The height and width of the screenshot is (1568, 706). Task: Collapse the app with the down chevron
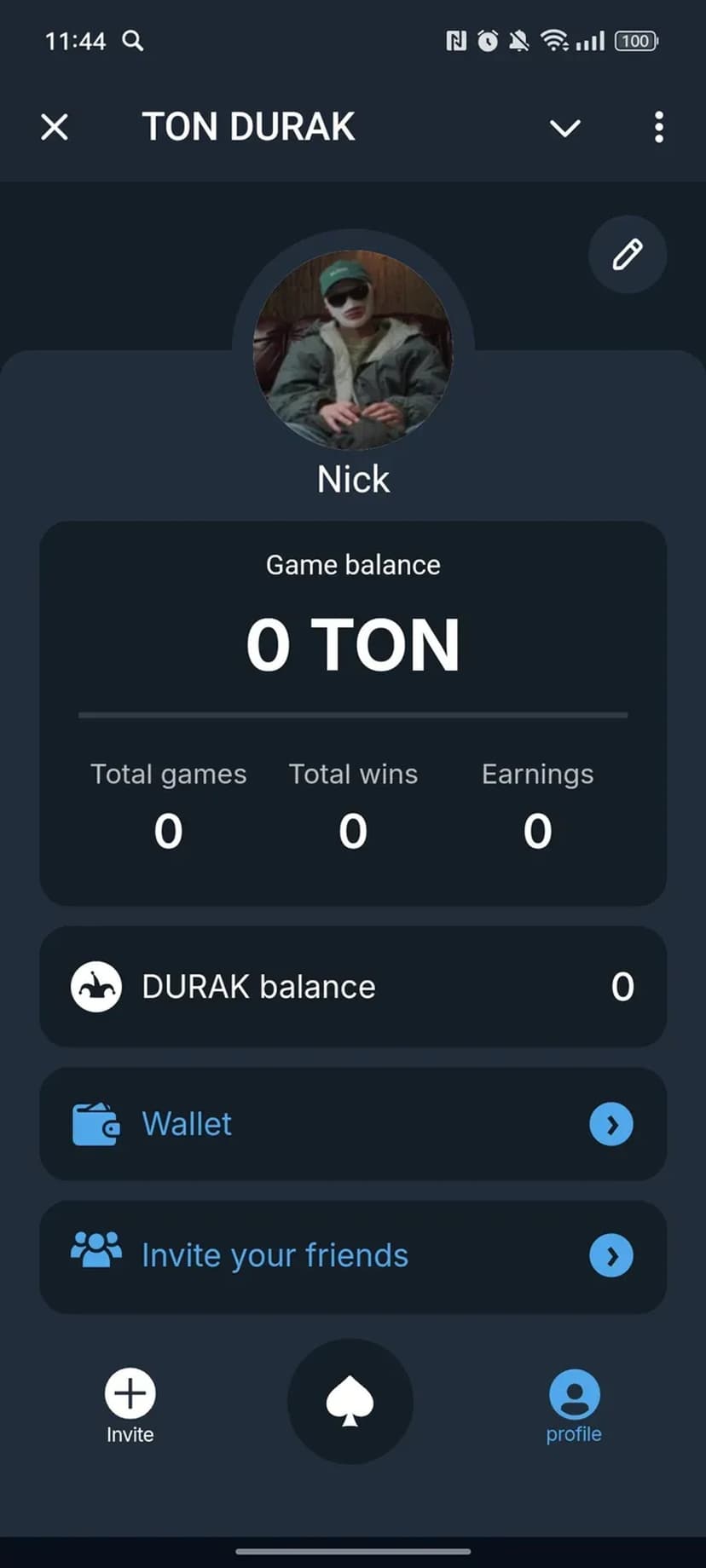click(564, 128)
